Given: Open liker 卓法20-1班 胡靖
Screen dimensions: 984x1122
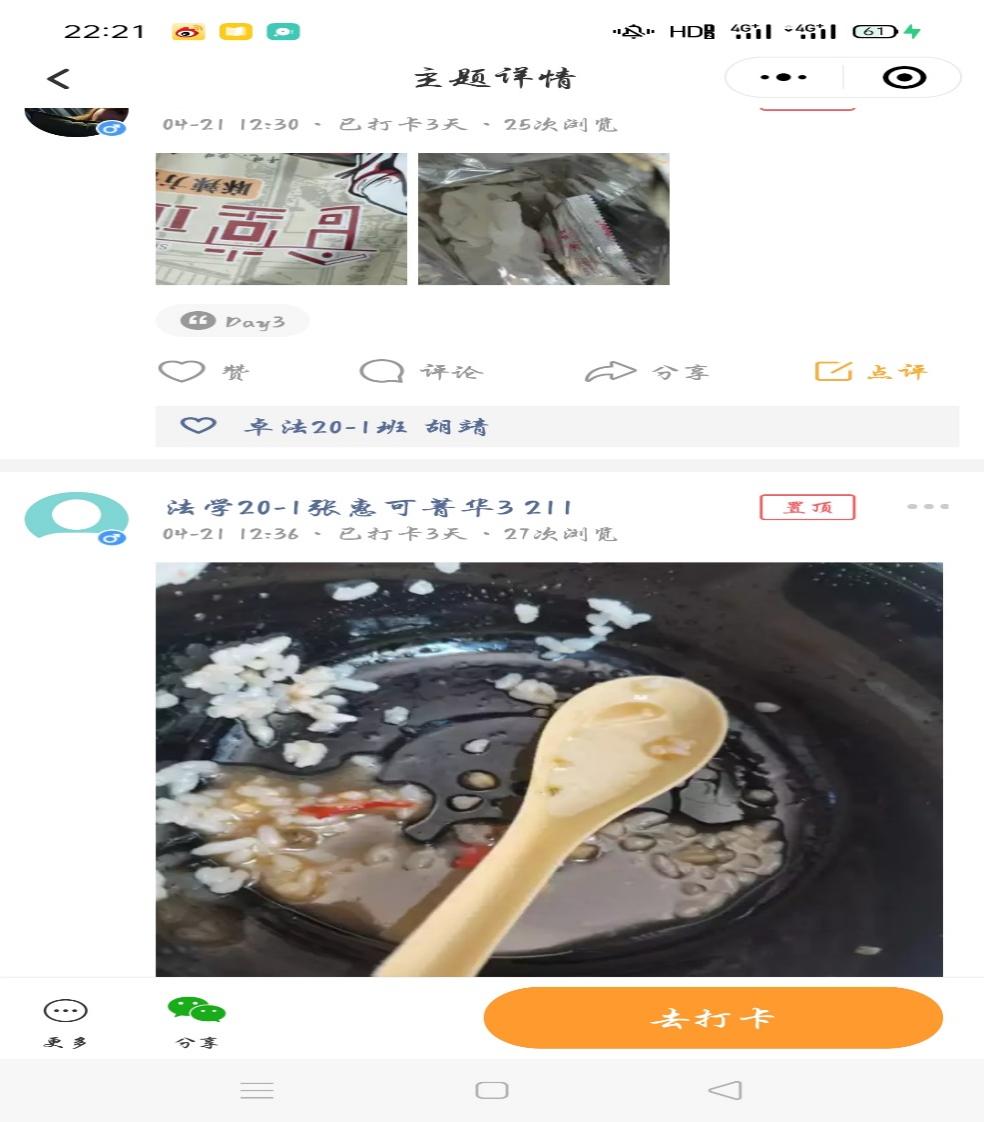Looking at the screenshot, I should 366,427.
